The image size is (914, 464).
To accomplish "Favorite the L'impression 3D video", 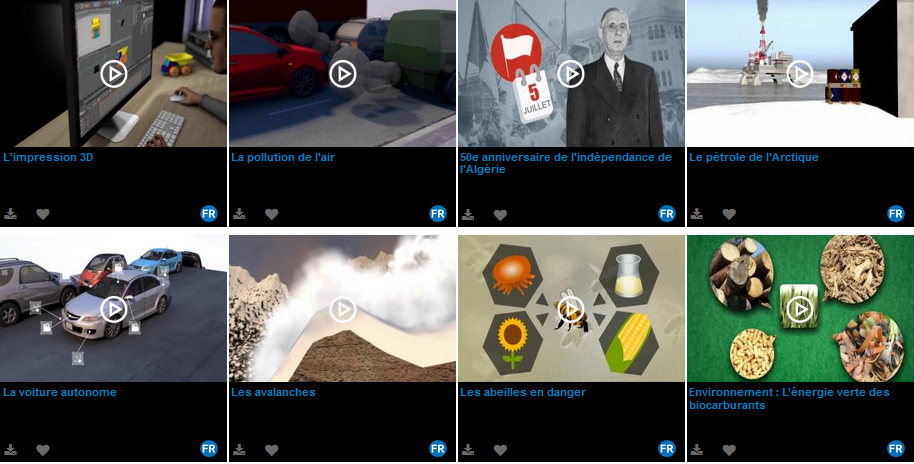I will point(43,214).
